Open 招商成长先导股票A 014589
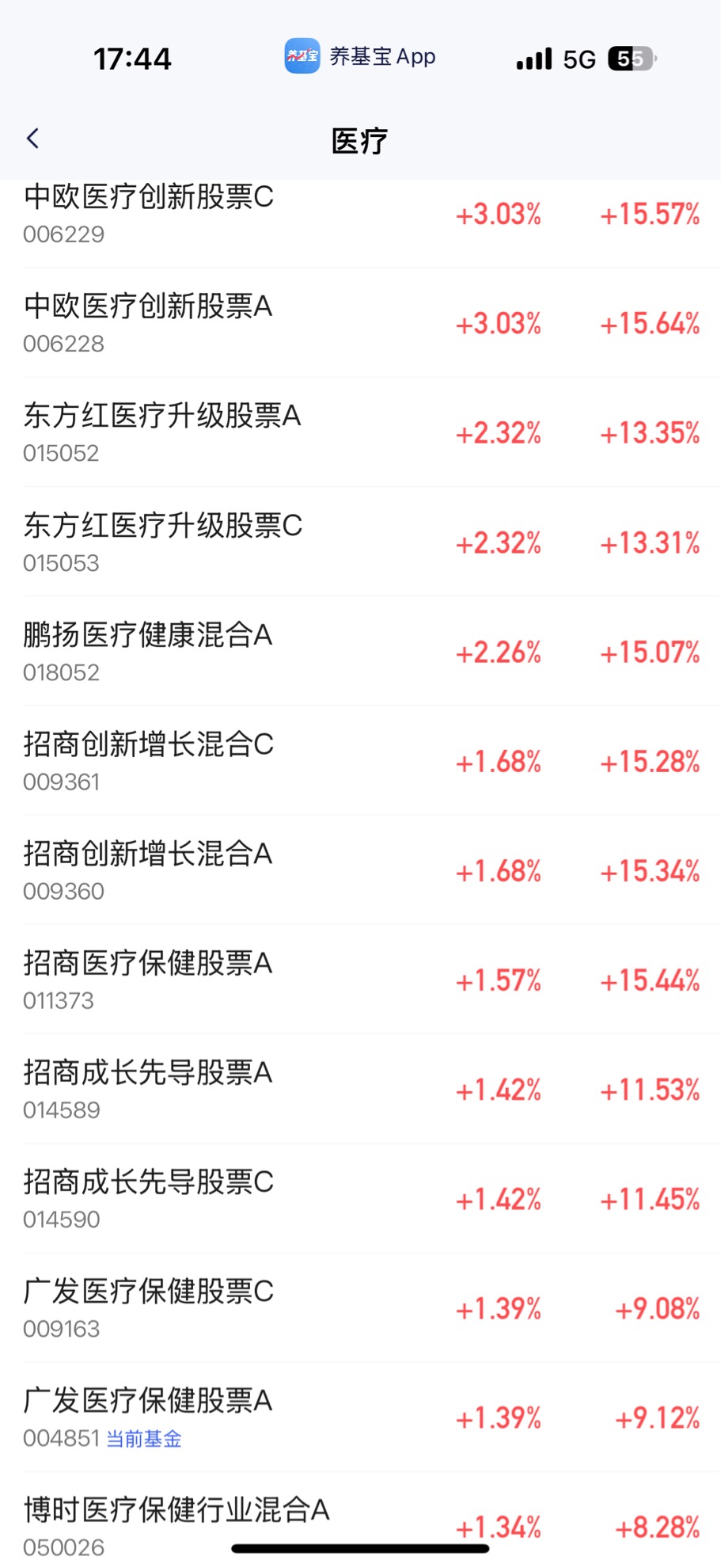 360,1088
